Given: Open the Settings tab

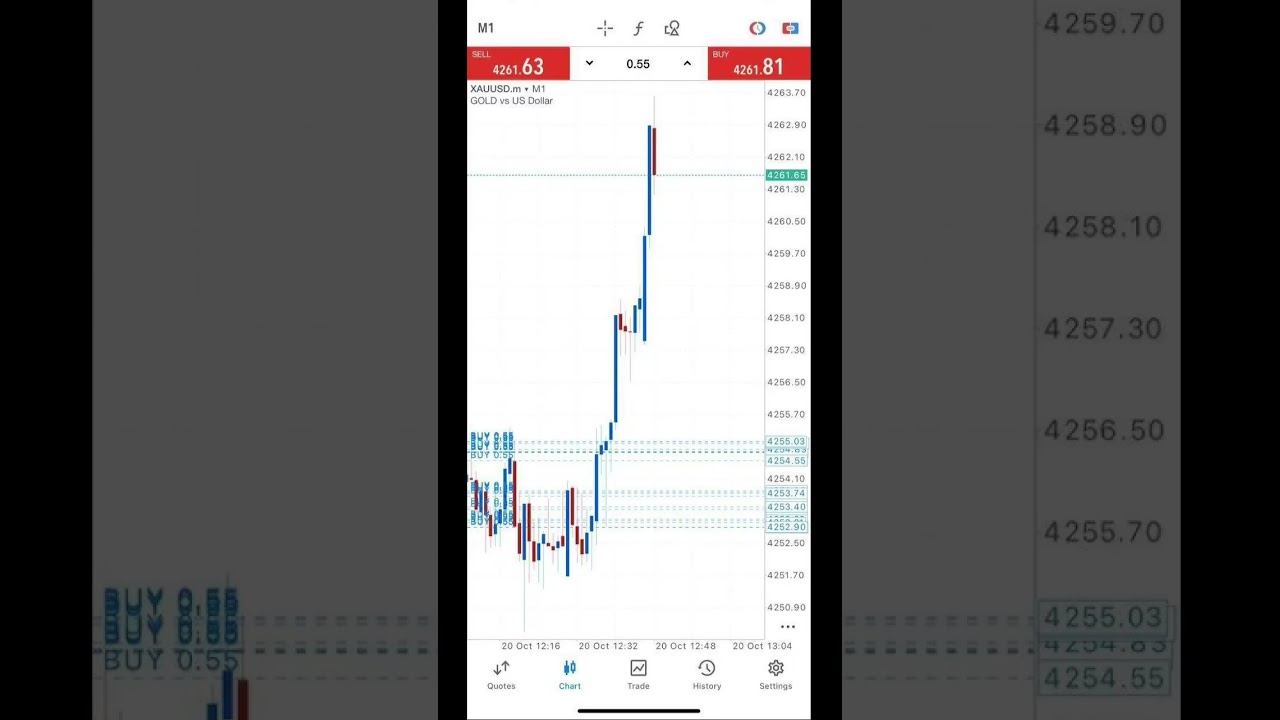Looking at the screenshot, I should (x=775, y=674).
